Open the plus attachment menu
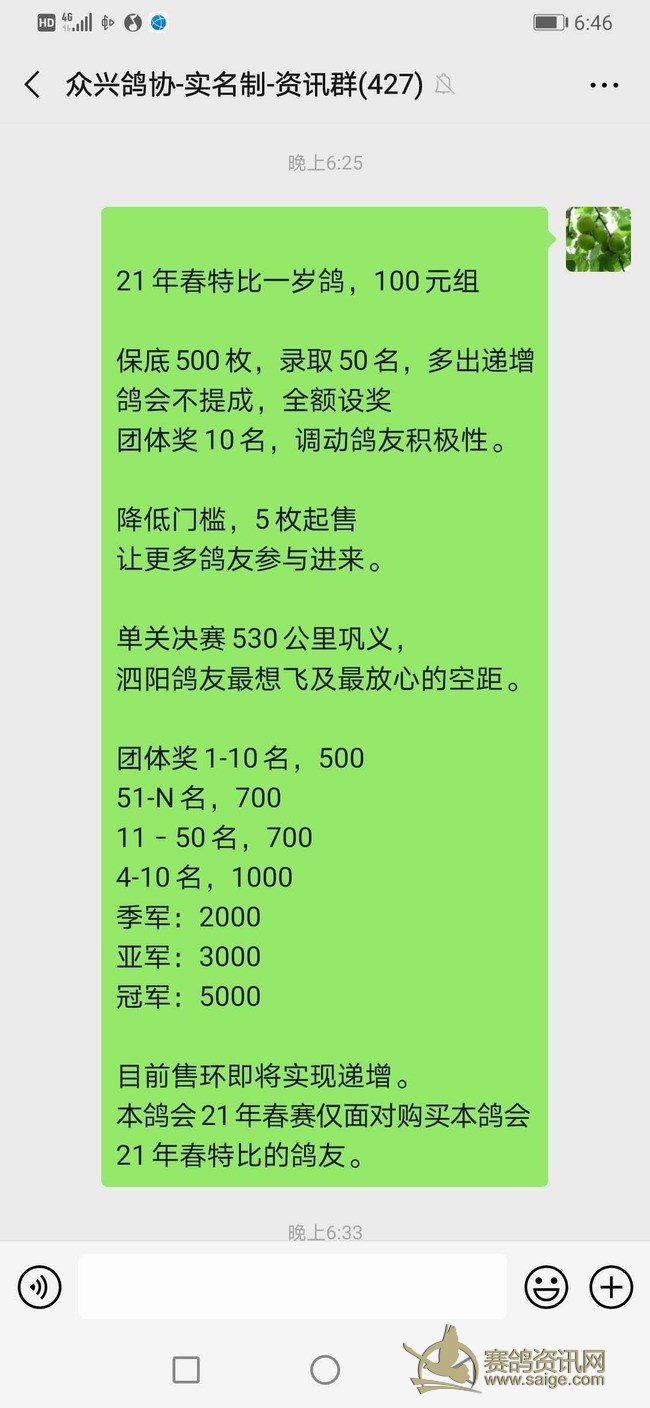Image resolution: width=650 pixels, height=1408 pixels. 611,1286
